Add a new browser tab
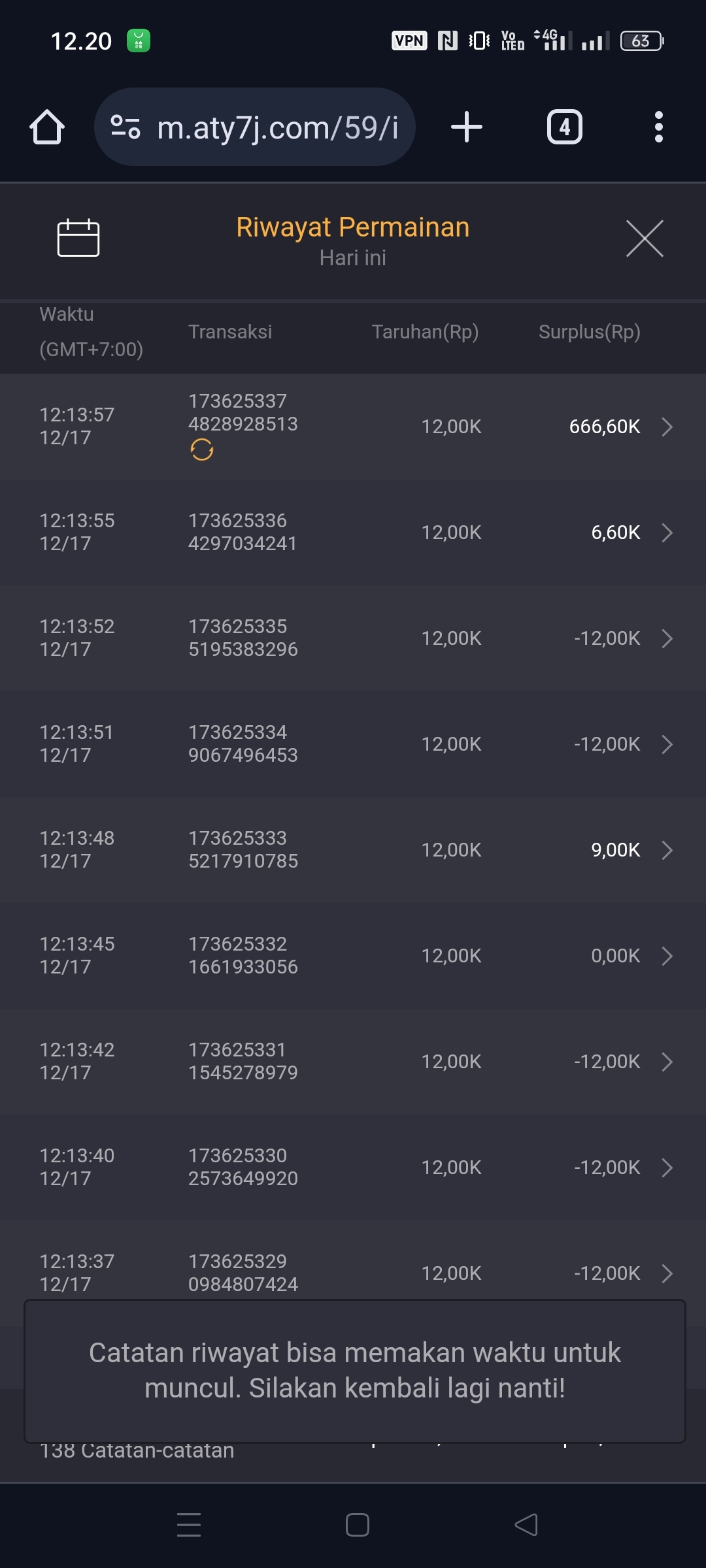This screenshot has width=706, height=1568. 467,127
